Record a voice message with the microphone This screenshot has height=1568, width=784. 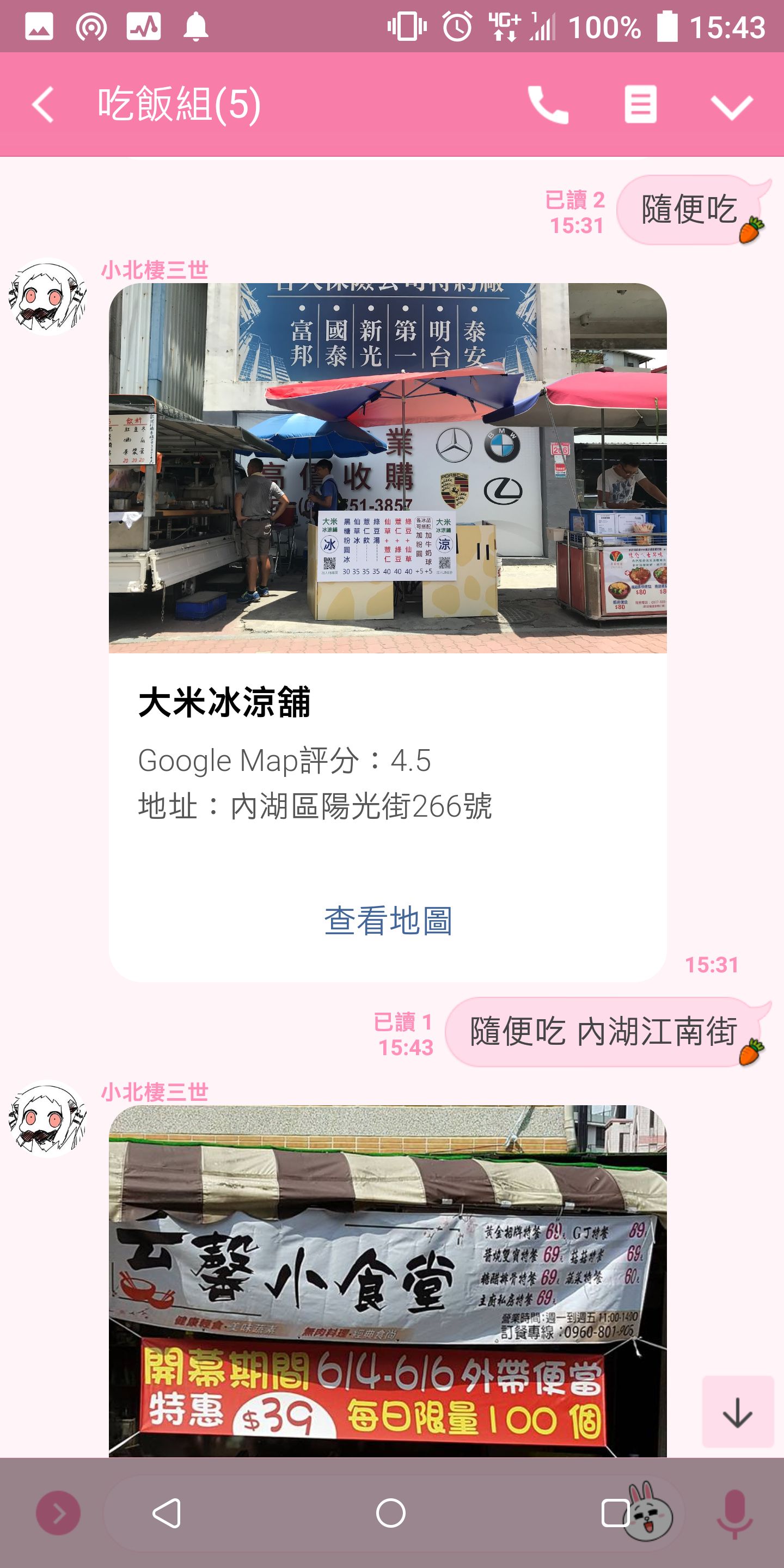click(734, 1513)
